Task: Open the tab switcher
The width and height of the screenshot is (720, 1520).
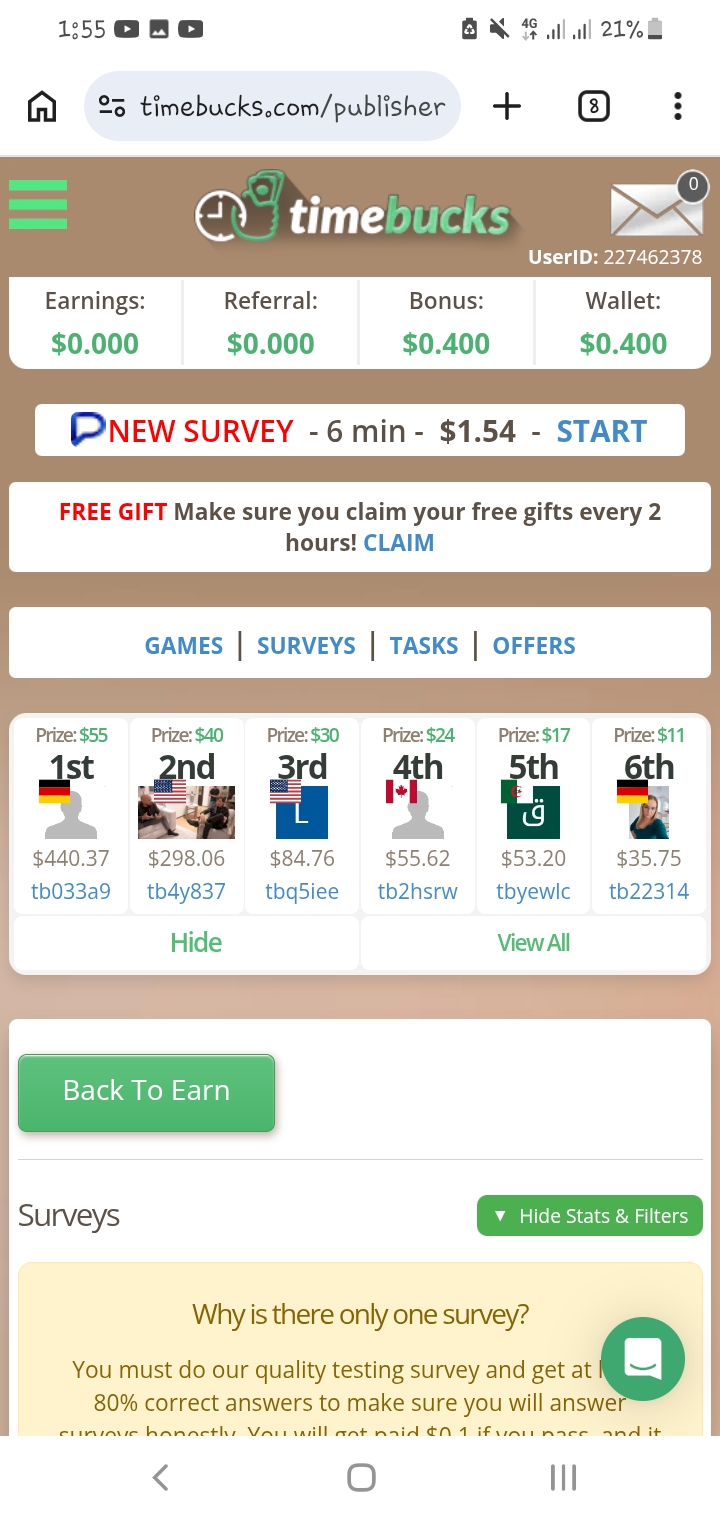Action: point(594,106)
